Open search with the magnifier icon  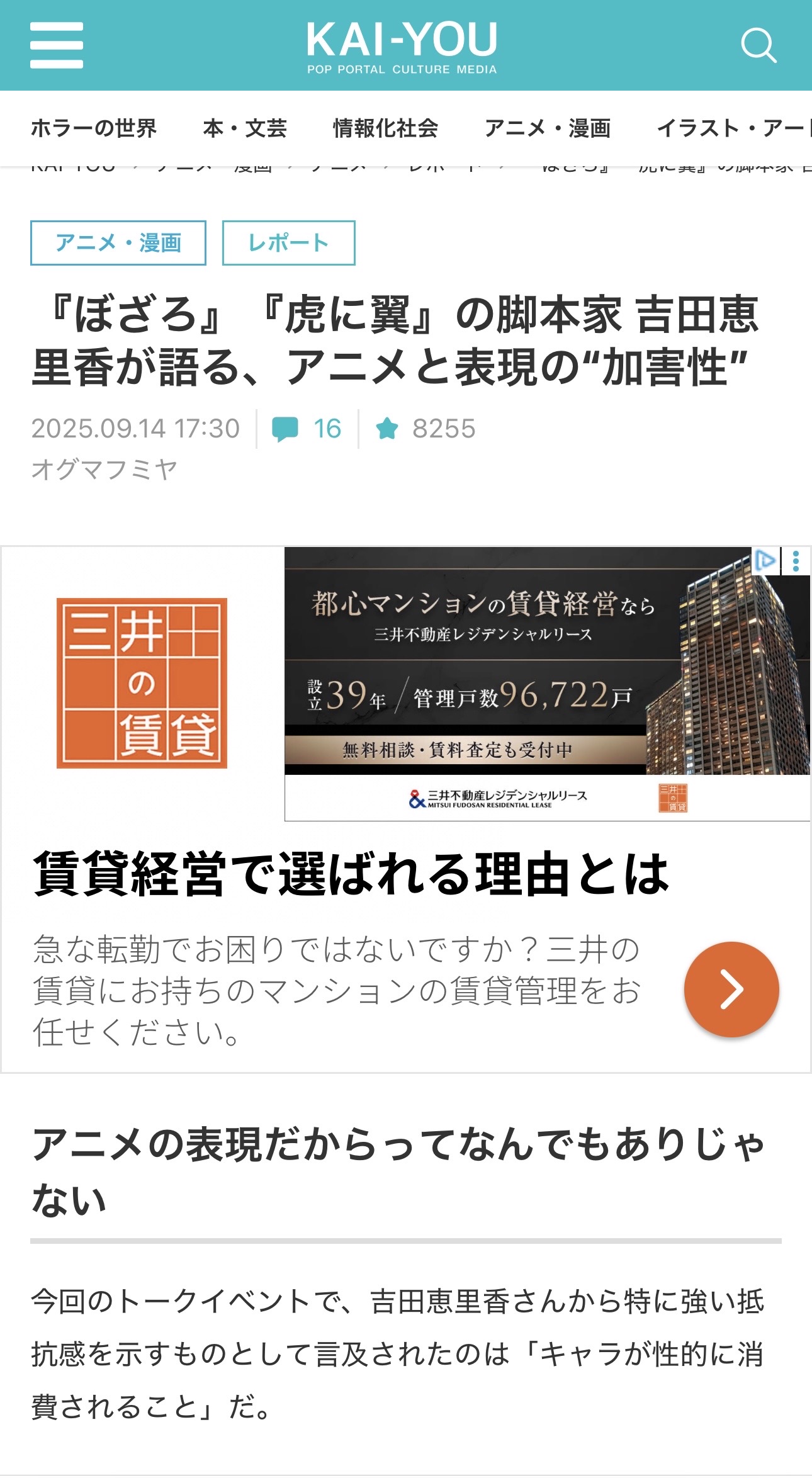tap(758, 45)
